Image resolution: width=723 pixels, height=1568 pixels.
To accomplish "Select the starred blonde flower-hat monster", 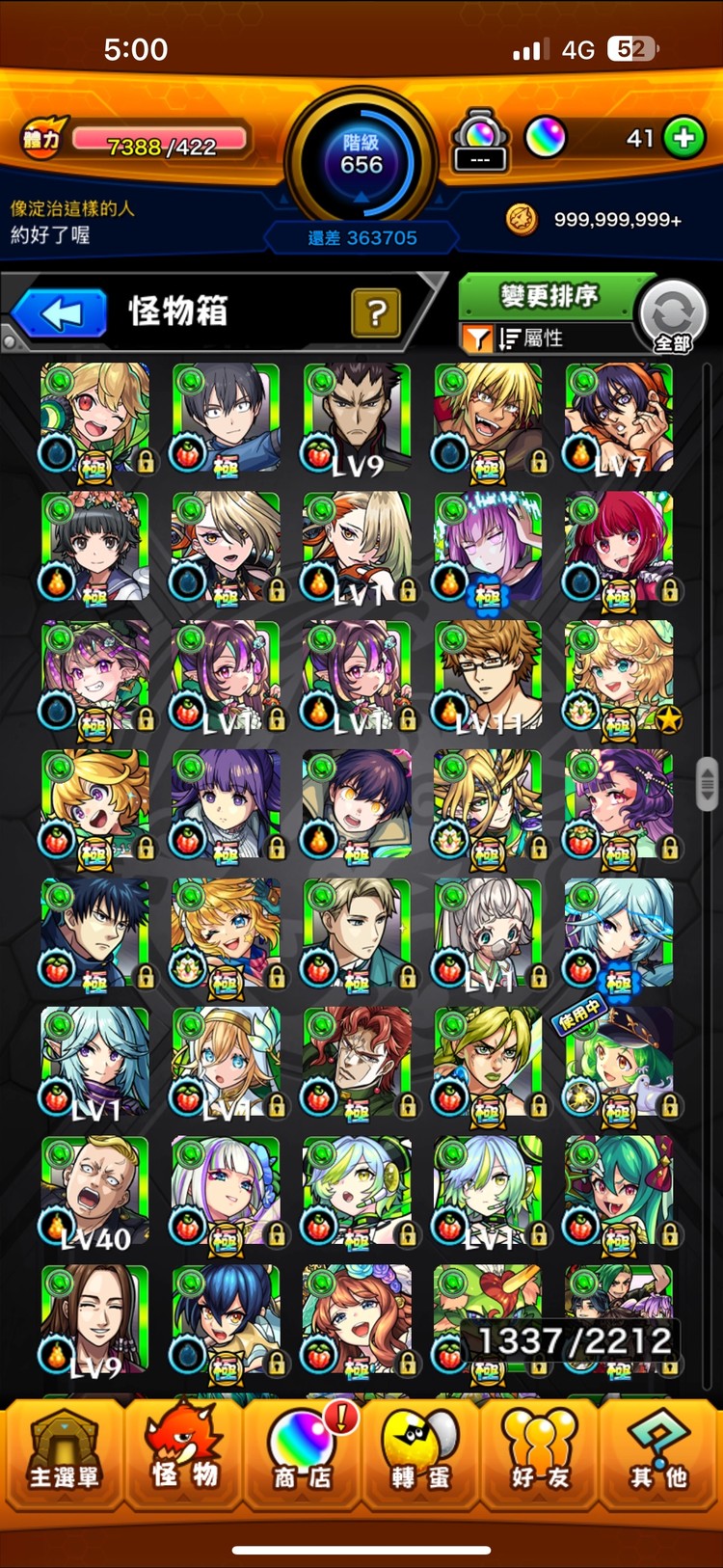I will (619, 675).
